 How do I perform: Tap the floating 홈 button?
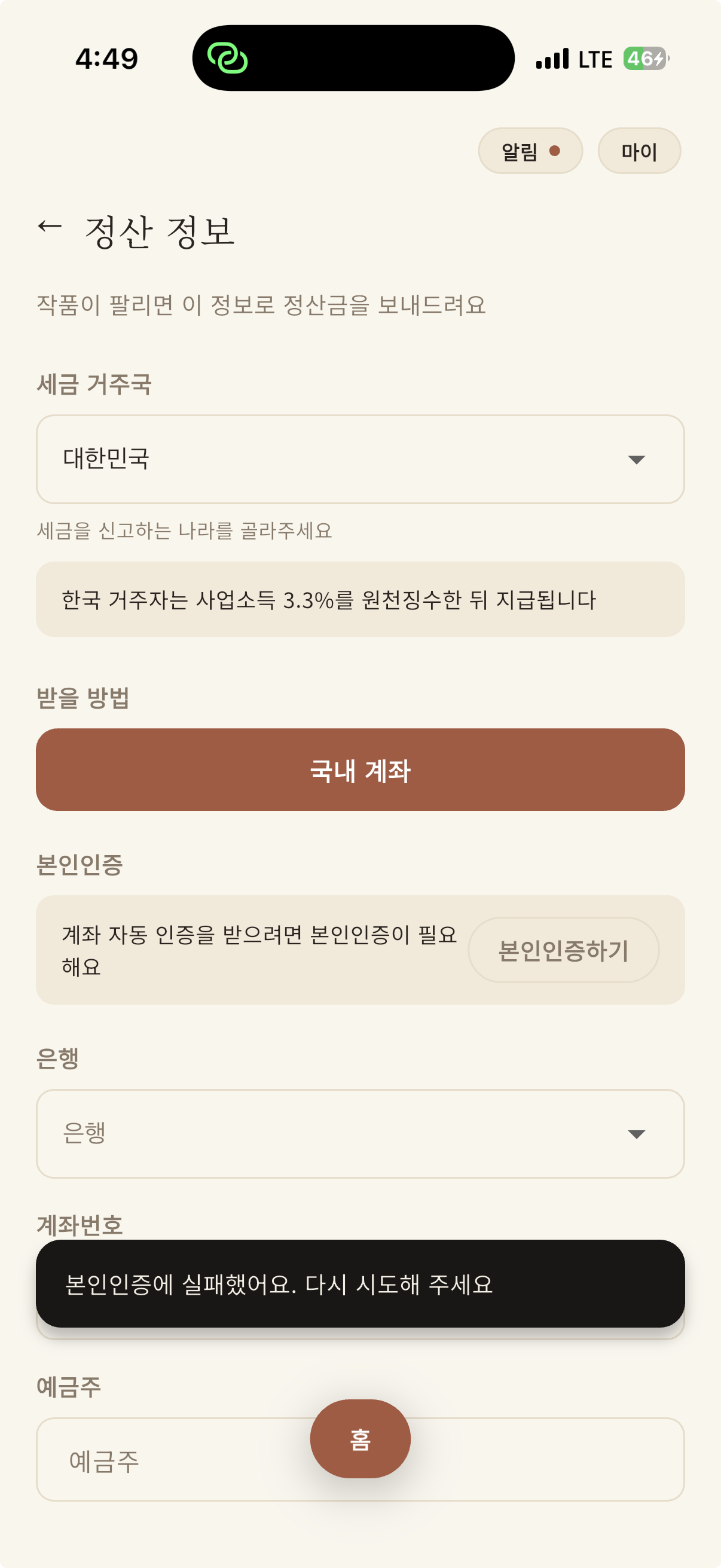pos(360,1438)
